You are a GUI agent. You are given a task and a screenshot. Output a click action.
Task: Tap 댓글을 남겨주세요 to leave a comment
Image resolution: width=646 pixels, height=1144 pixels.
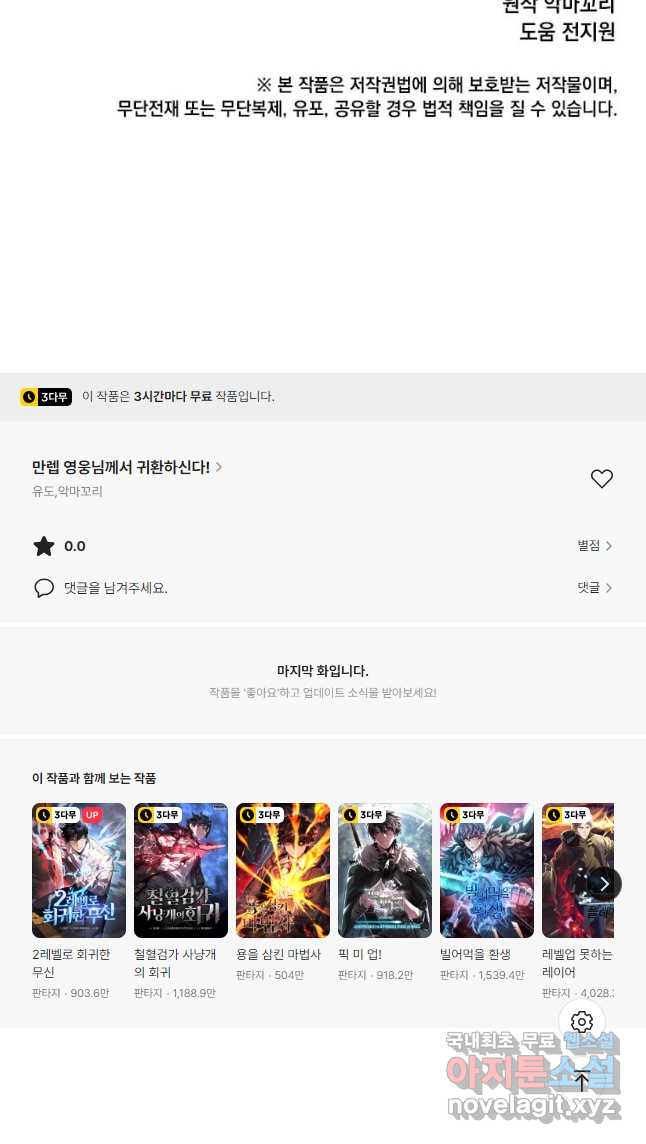(114, 588)
